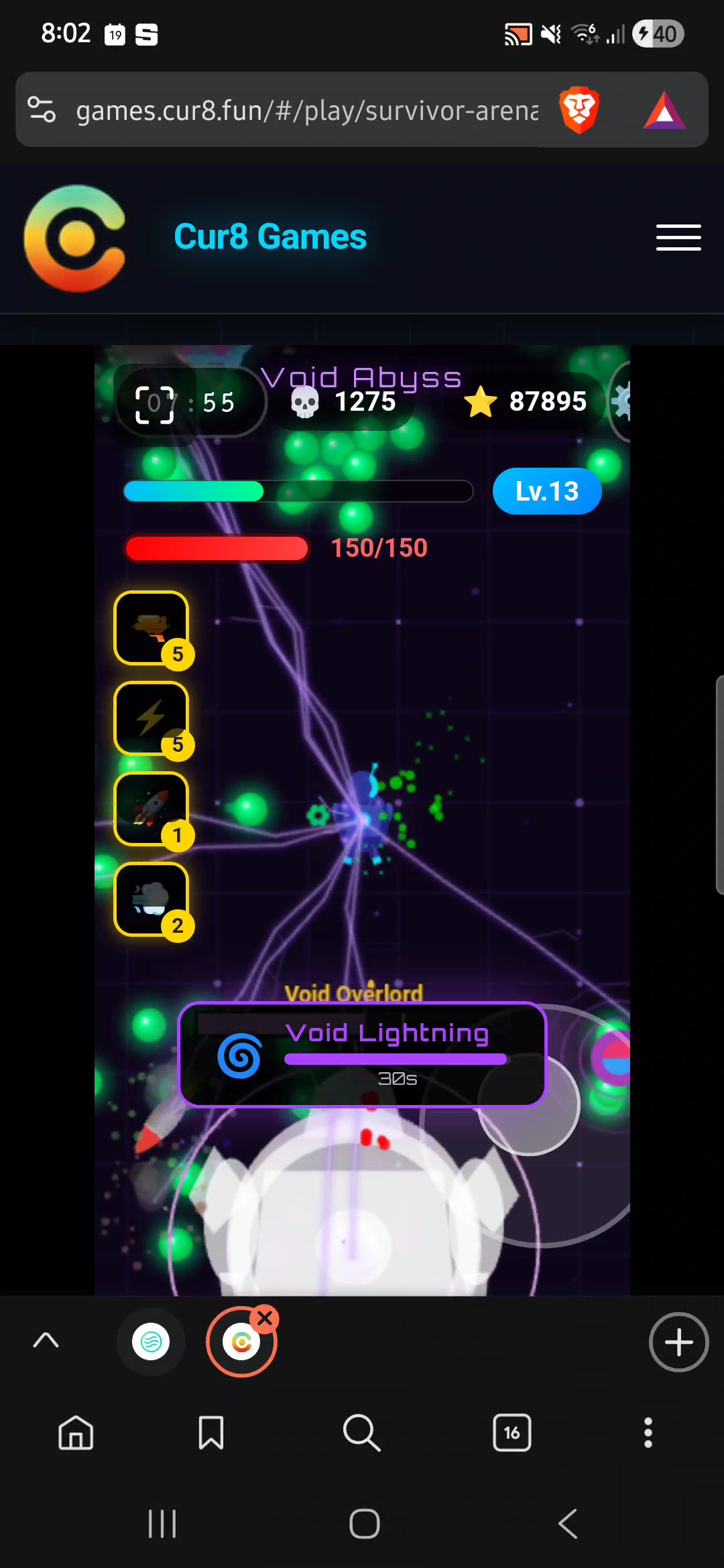Open bookmarks from the bottom toolbar
Viewport: 724px width, 1568px height.
click(x=211, y=1433)
